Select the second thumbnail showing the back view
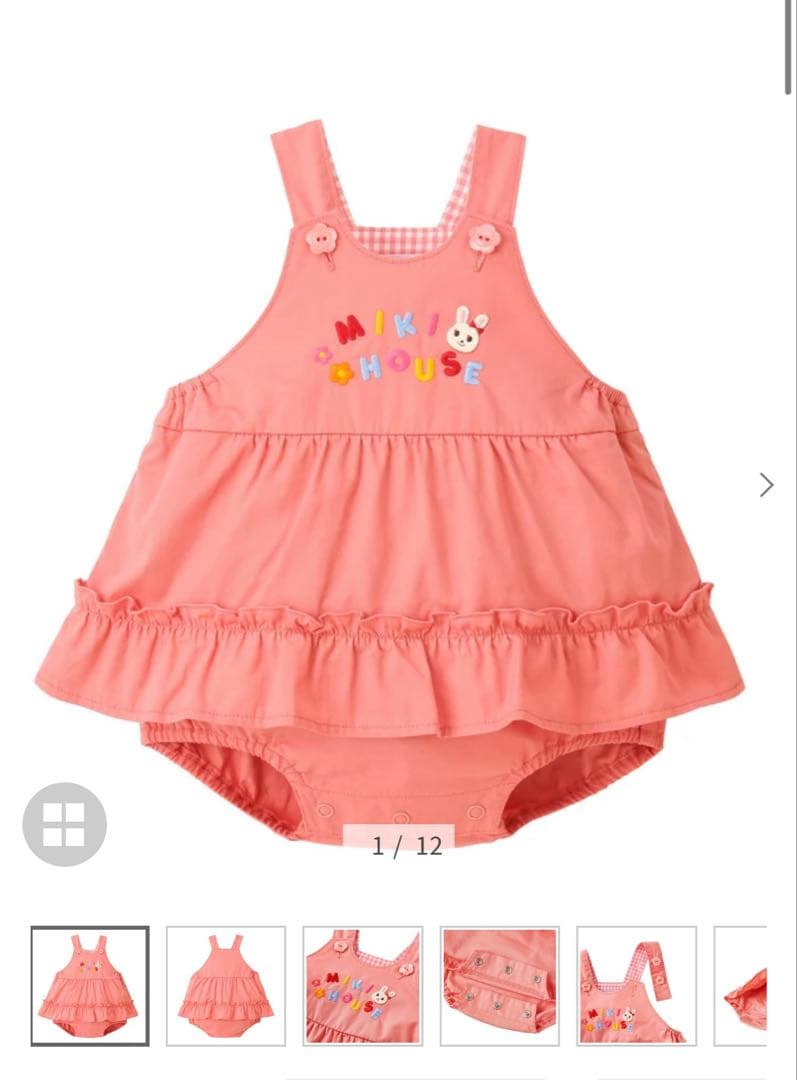 [x=226, y=985]
